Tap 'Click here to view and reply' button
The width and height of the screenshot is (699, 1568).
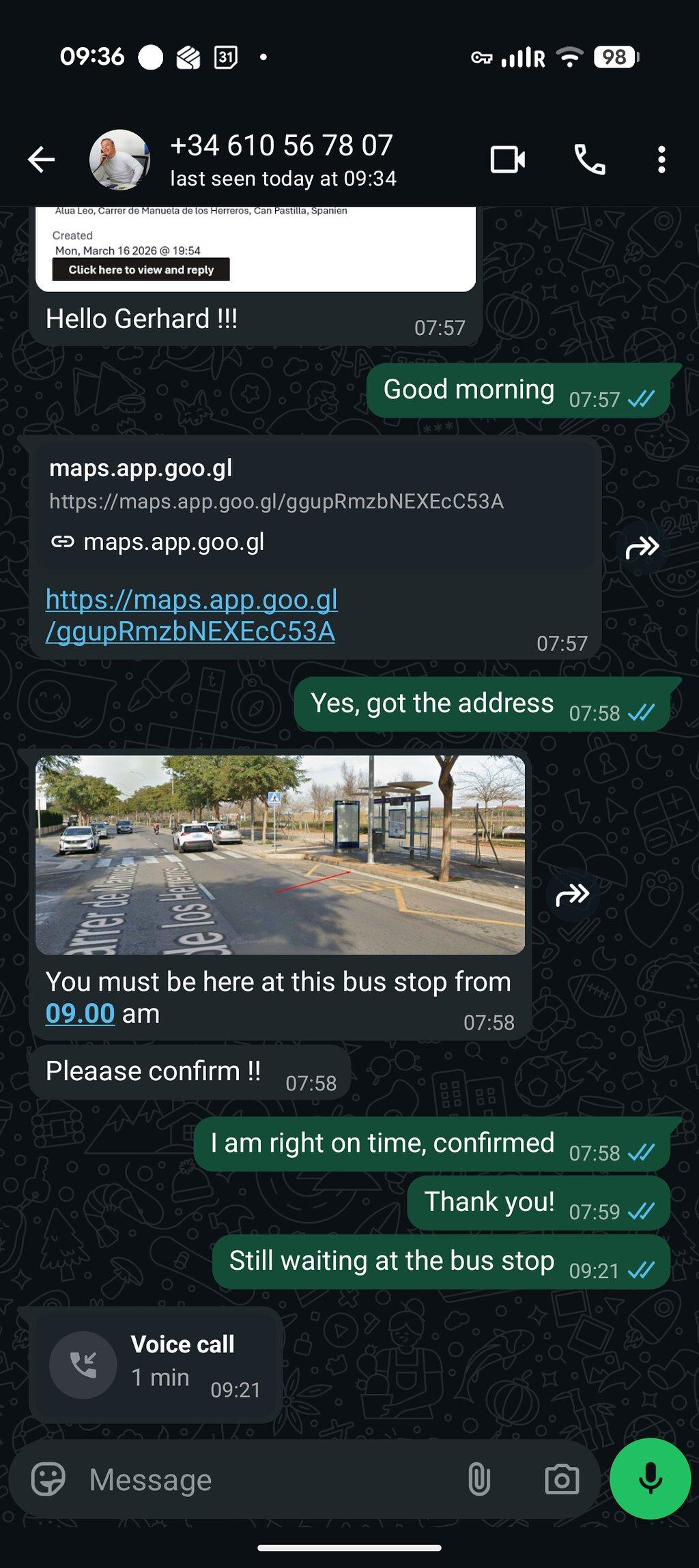(141, 270)
